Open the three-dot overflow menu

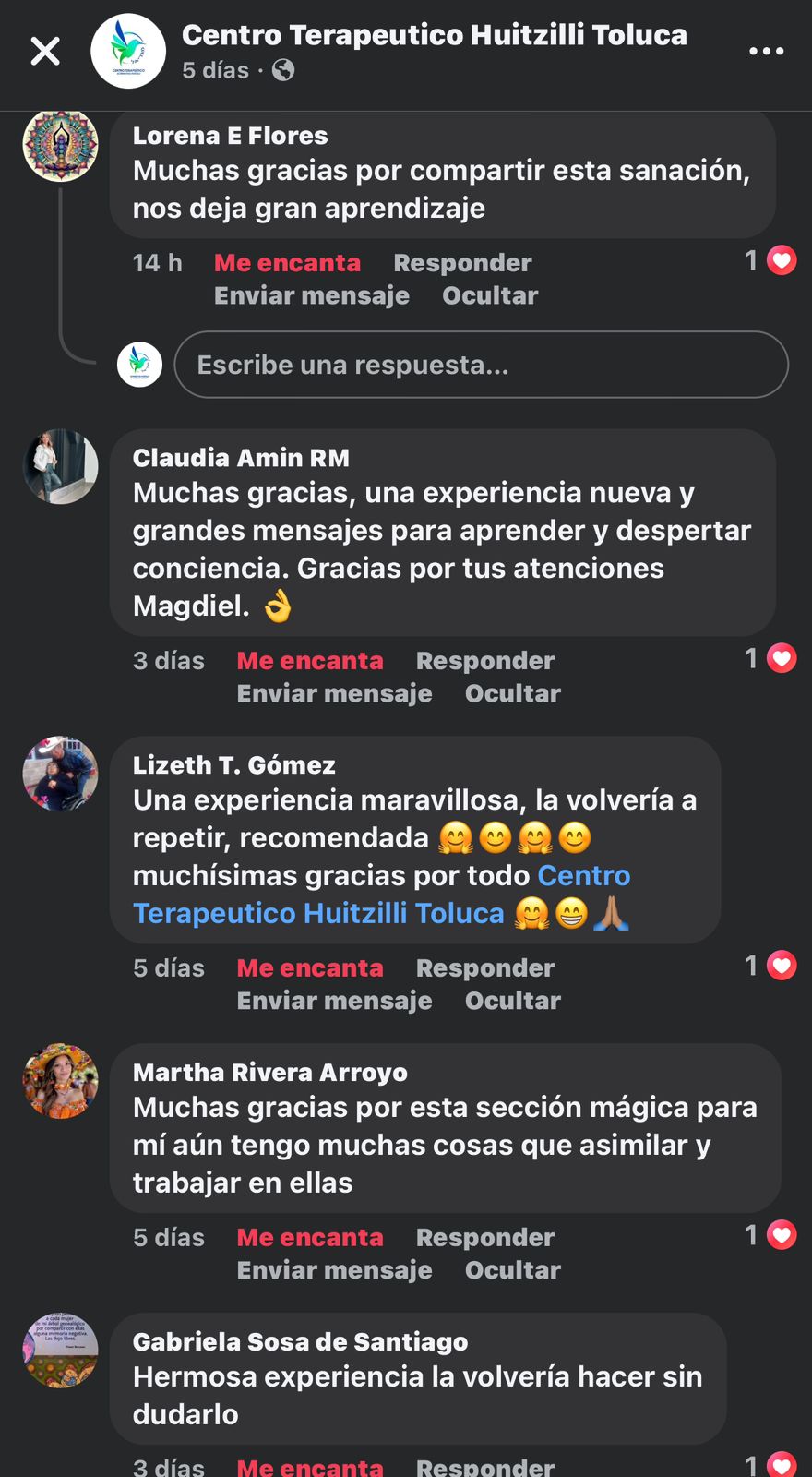(x=766, y=52)
